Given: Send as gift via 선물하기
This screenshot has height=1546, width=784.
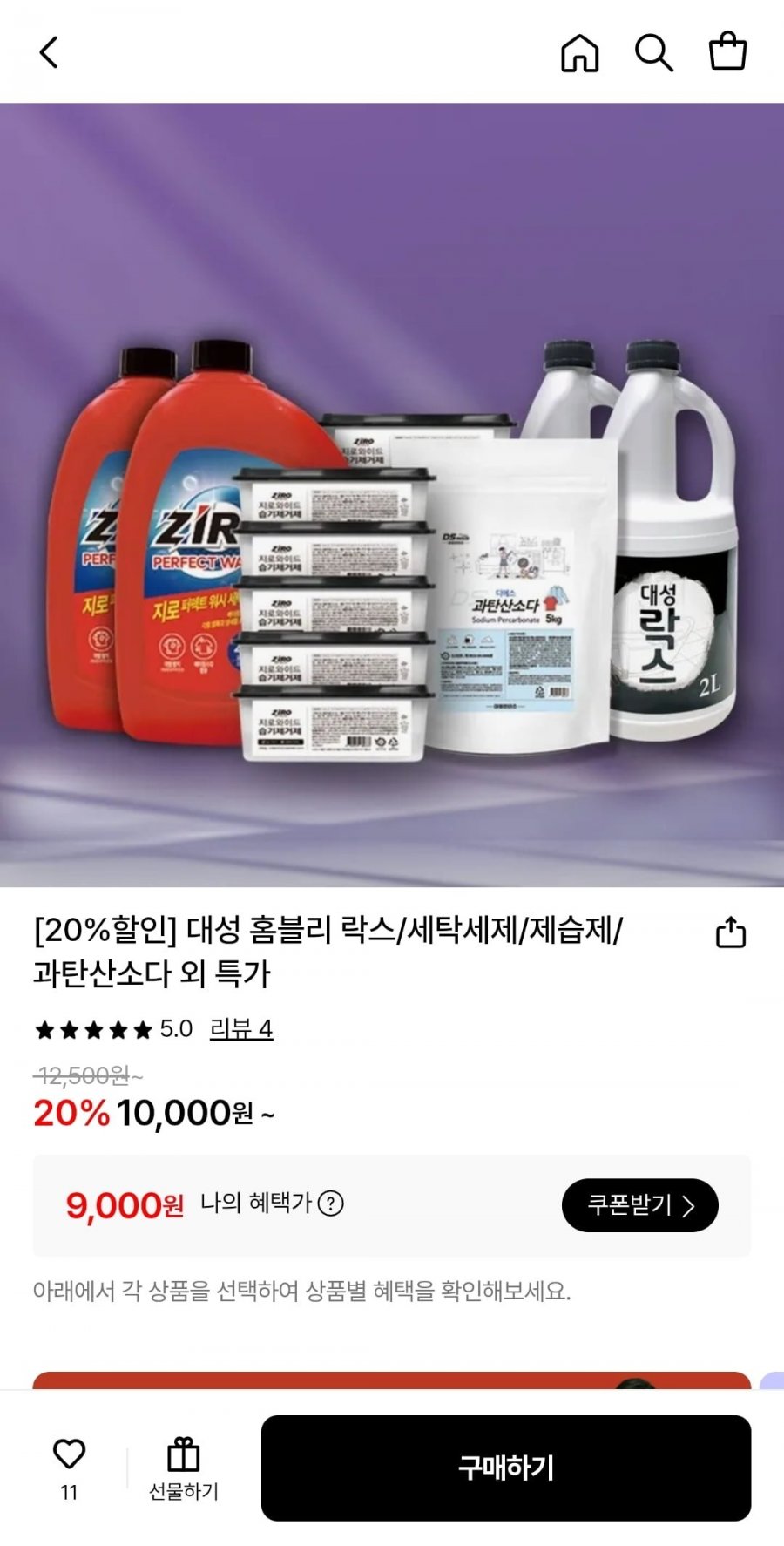Looking at the screenshot, I should [x=183, y=1468].
